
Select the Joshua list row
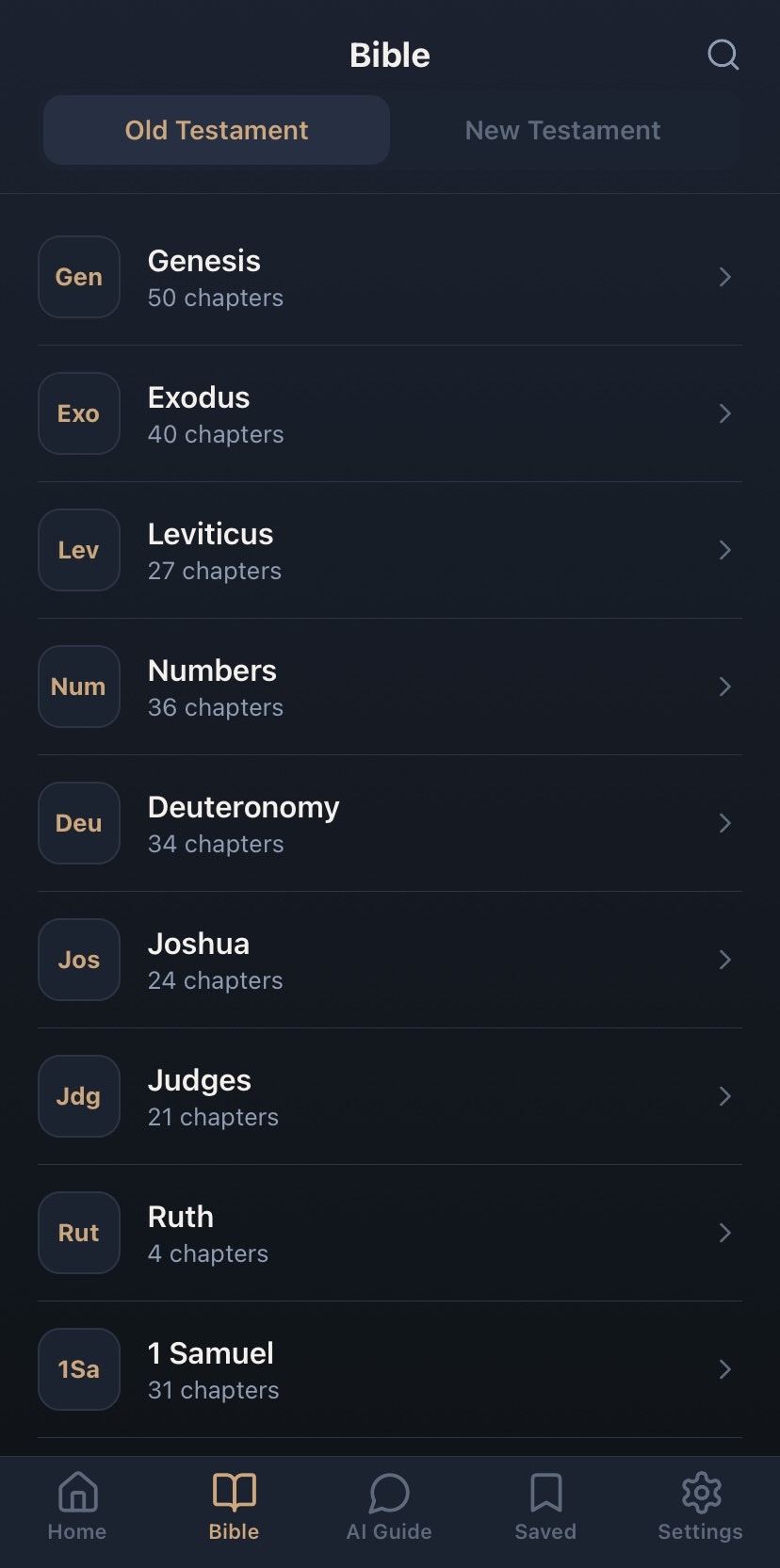390,960
